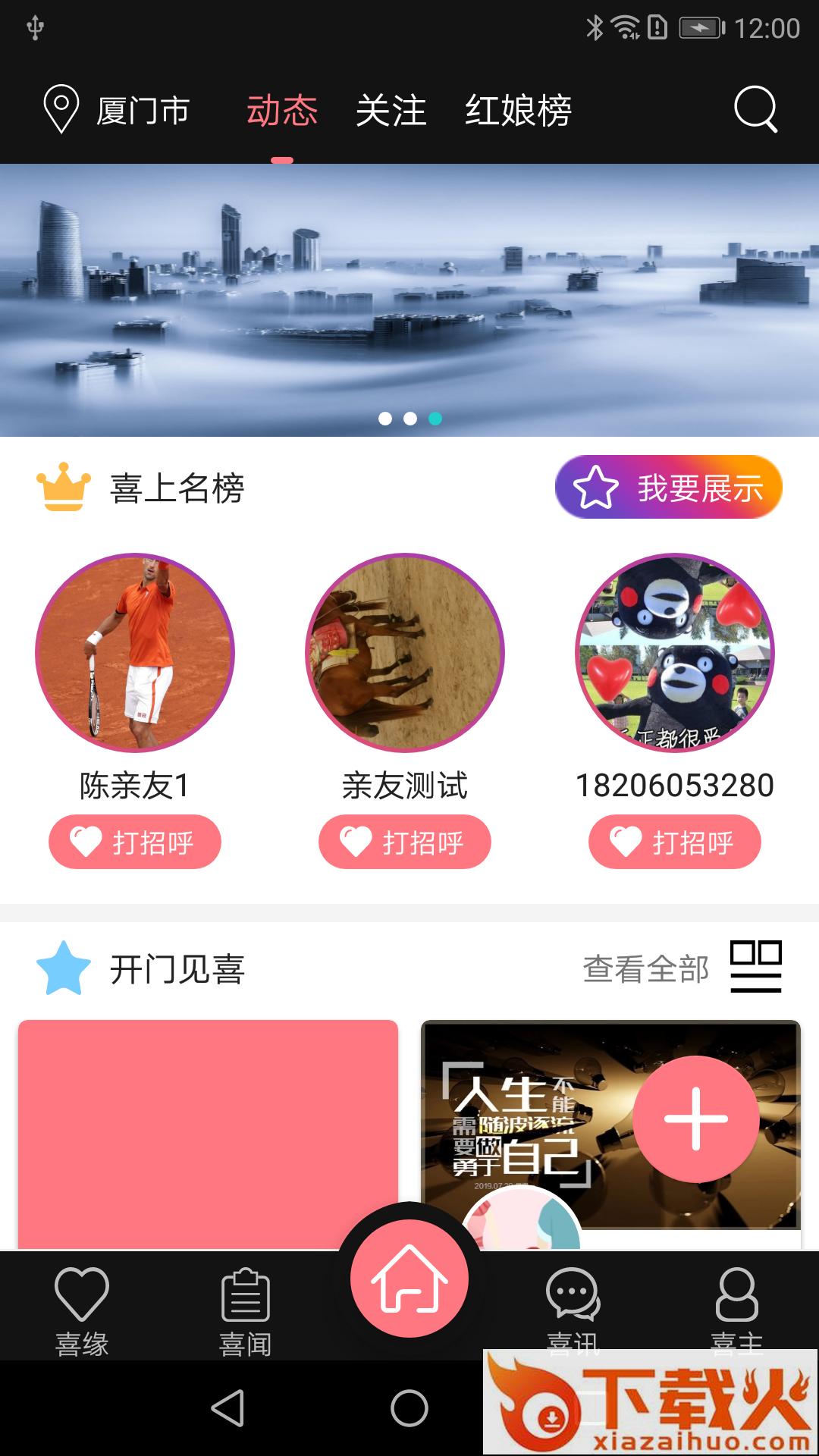This screenshot has width=819, height=1456.
Task: Tap the center home button
Action: coord(409,1279)
